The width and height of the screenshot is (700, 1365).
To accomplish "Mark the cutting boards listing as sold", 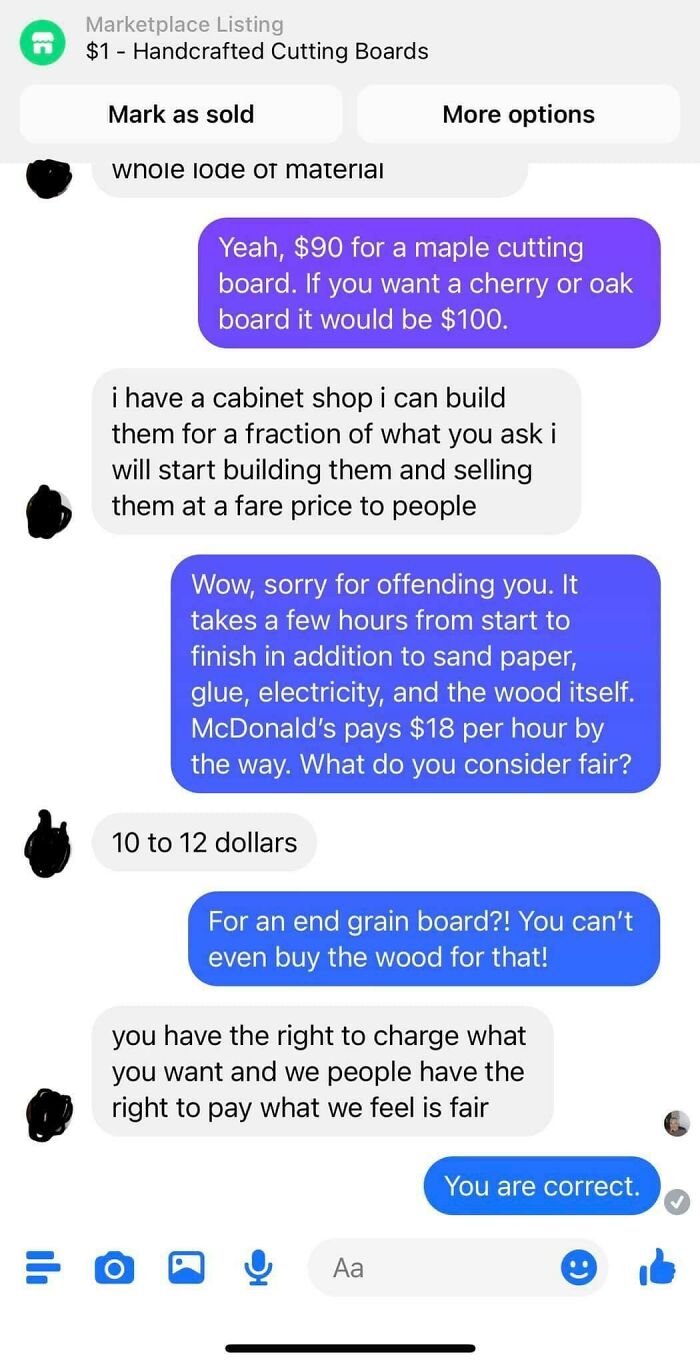I will tap(181, 114).
